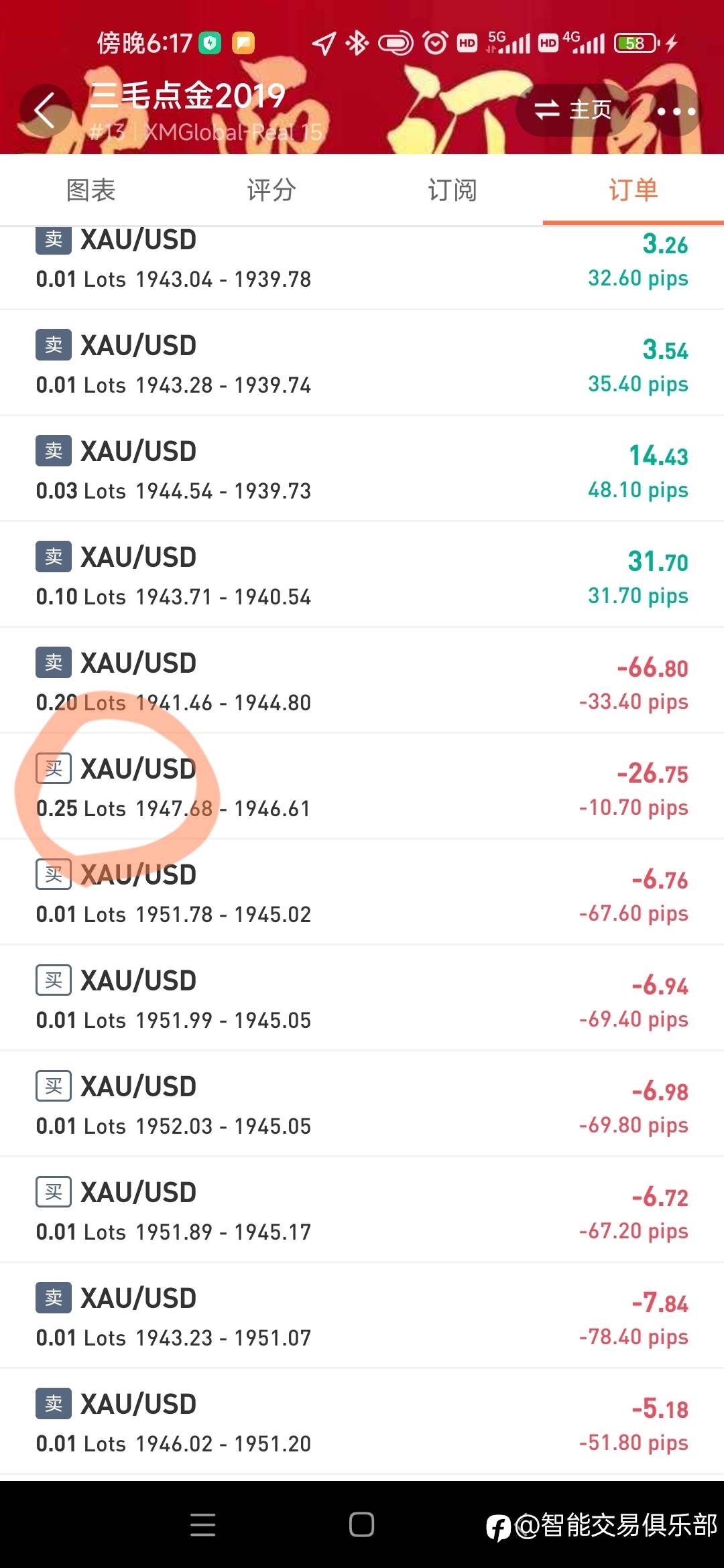This screenshot has width=724, height=1568.
Task: Tap the 主页 home button
Action: point(574,110)
